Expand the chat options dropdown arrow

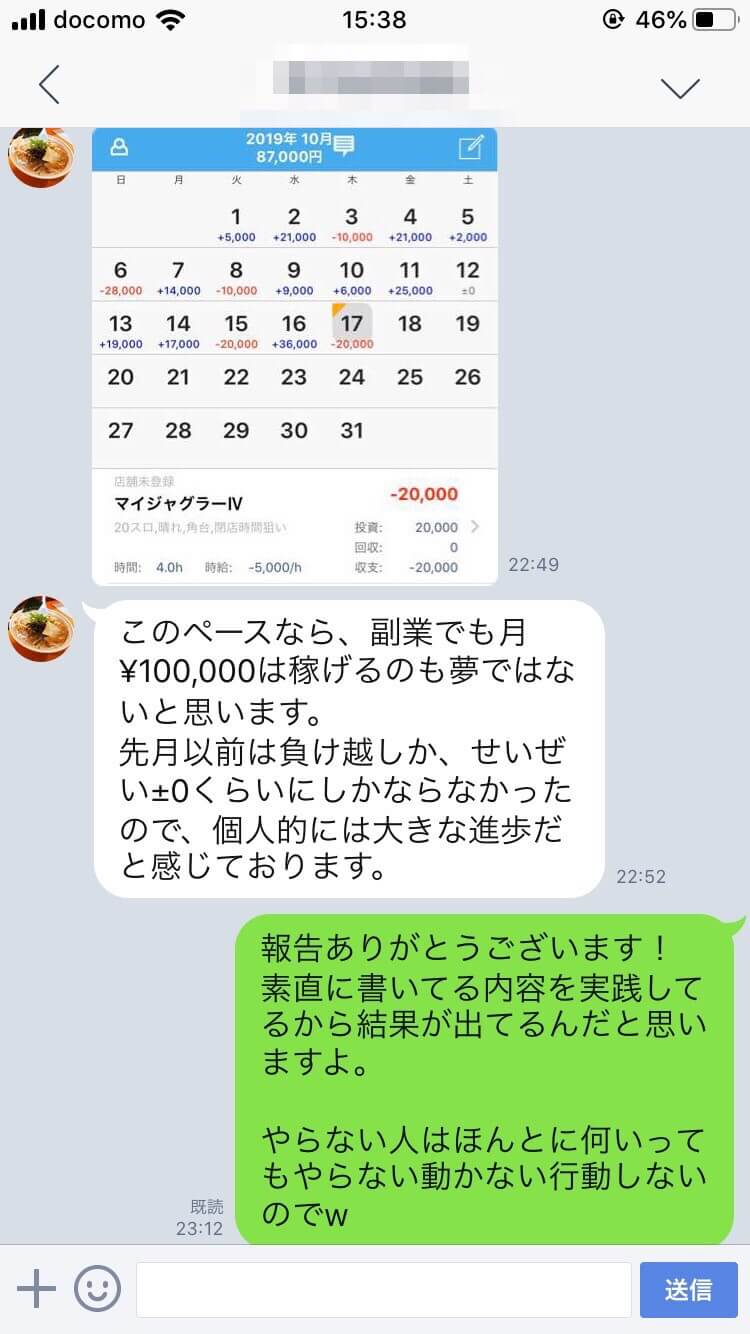680,88
